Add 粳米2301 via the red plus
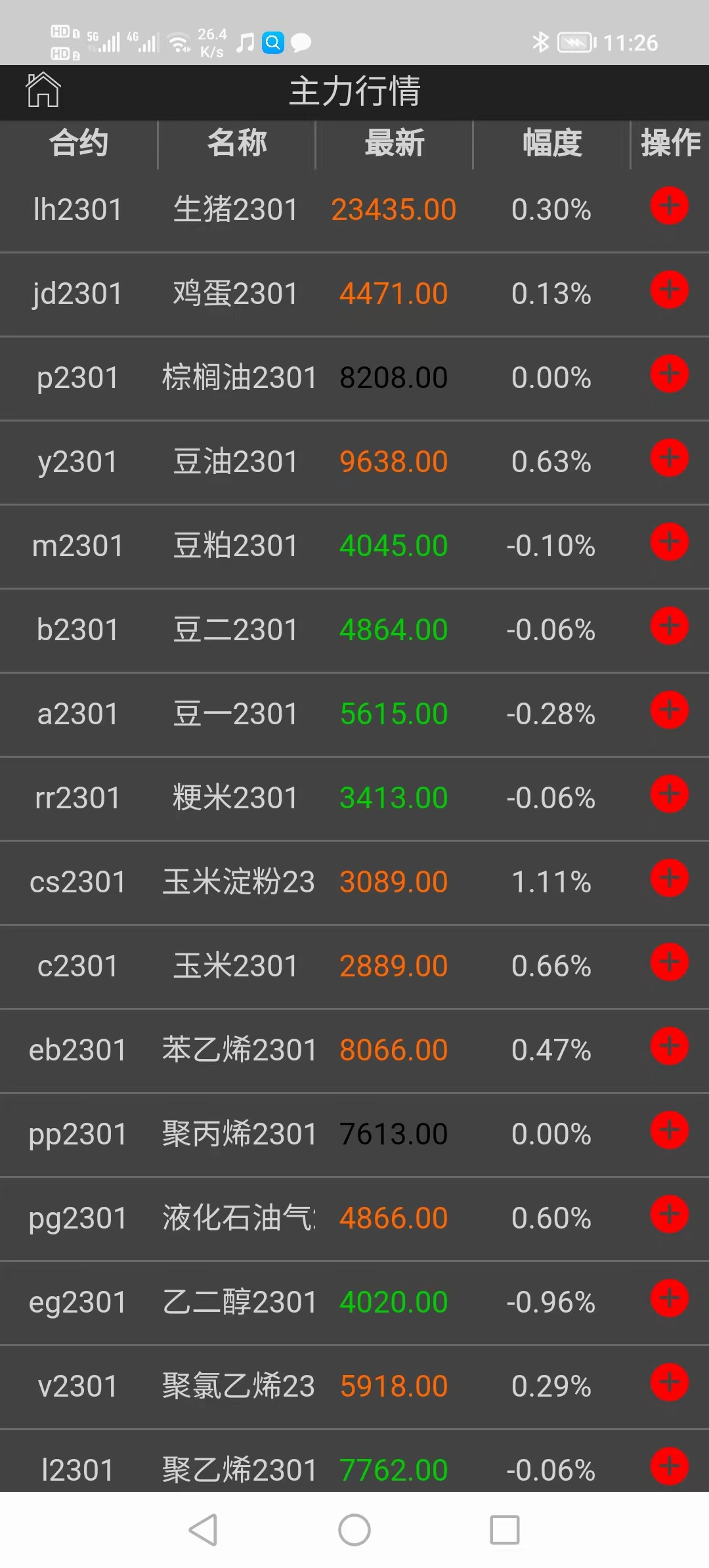 [669, 795]
